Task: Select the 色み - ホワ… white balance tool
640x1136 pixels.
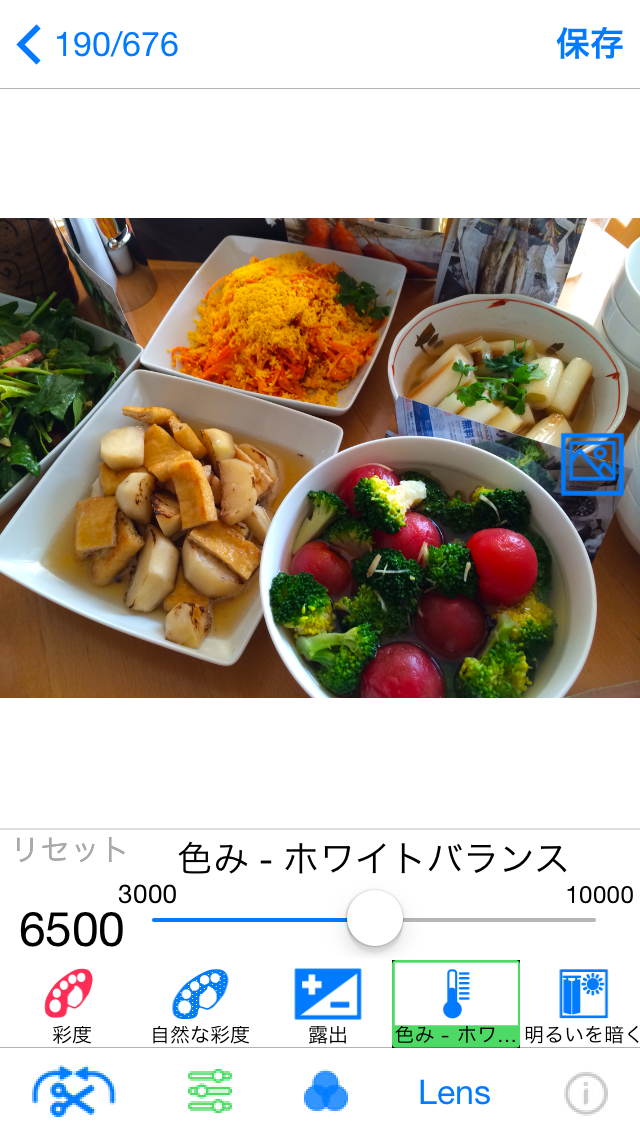Action: pos(456,1004)
